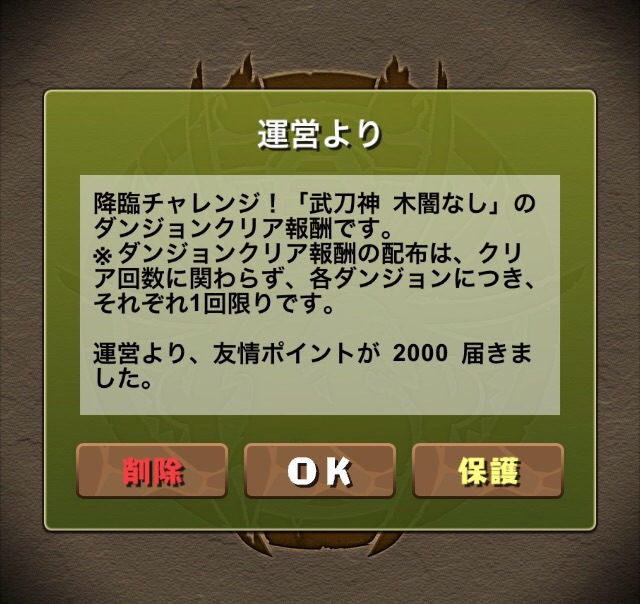640x604 pixels.
Task: Protect this mail with the 保護 button
Action: coord(488,471)
